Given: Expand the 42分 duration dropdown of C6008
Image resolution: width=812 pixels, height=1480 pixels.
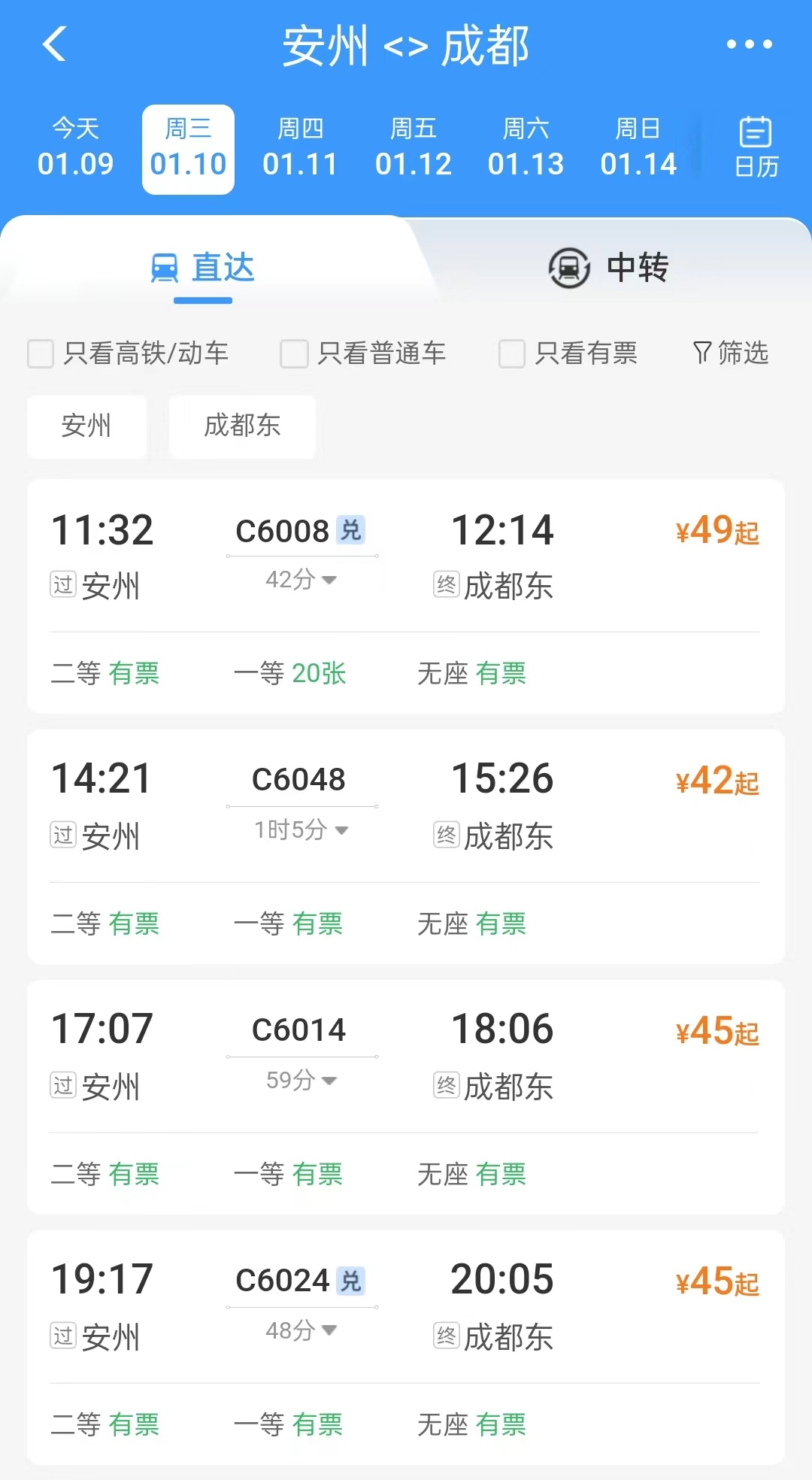Looking at the screenshot, I should 301,580.
